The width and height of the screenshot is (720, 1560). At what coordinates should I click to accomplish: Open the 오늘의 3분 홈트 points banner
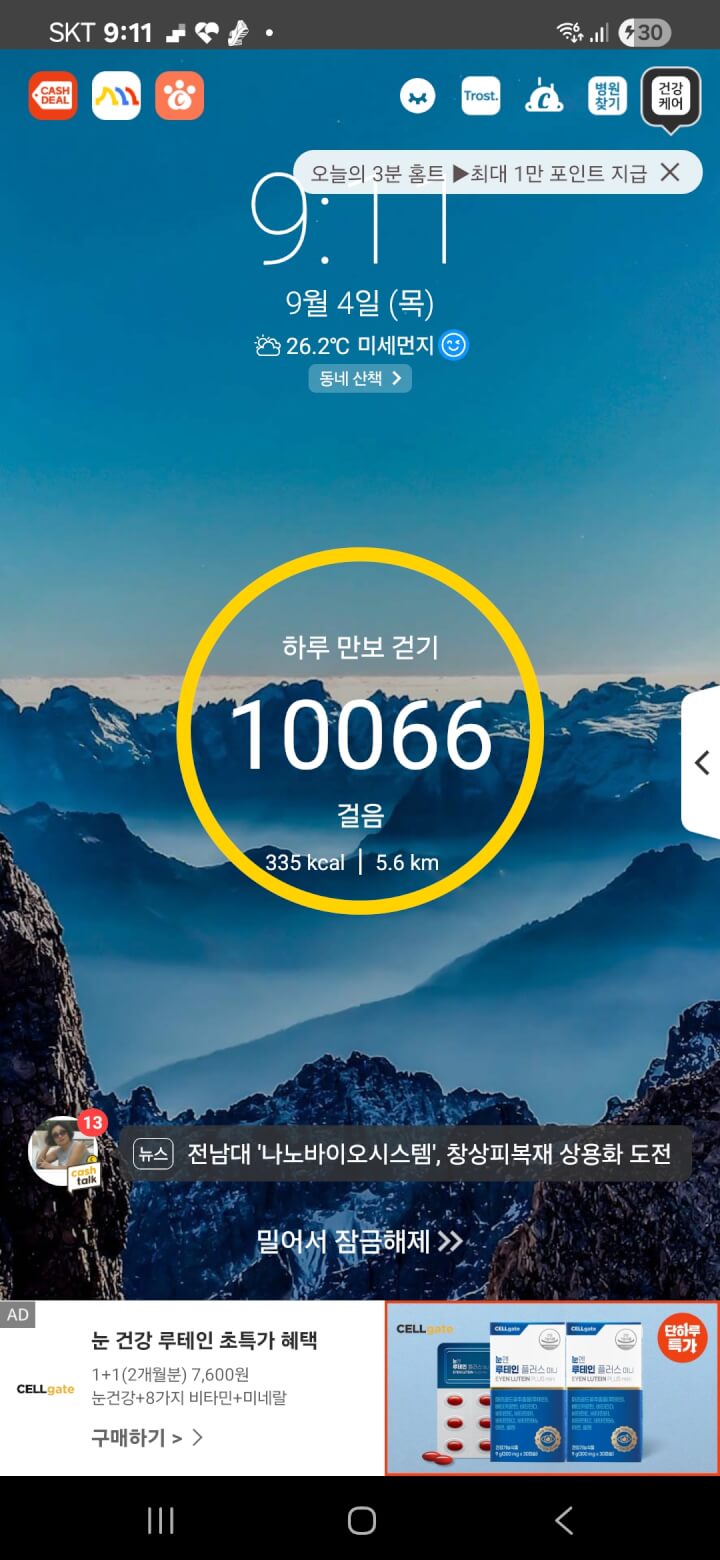coord(478,173)
